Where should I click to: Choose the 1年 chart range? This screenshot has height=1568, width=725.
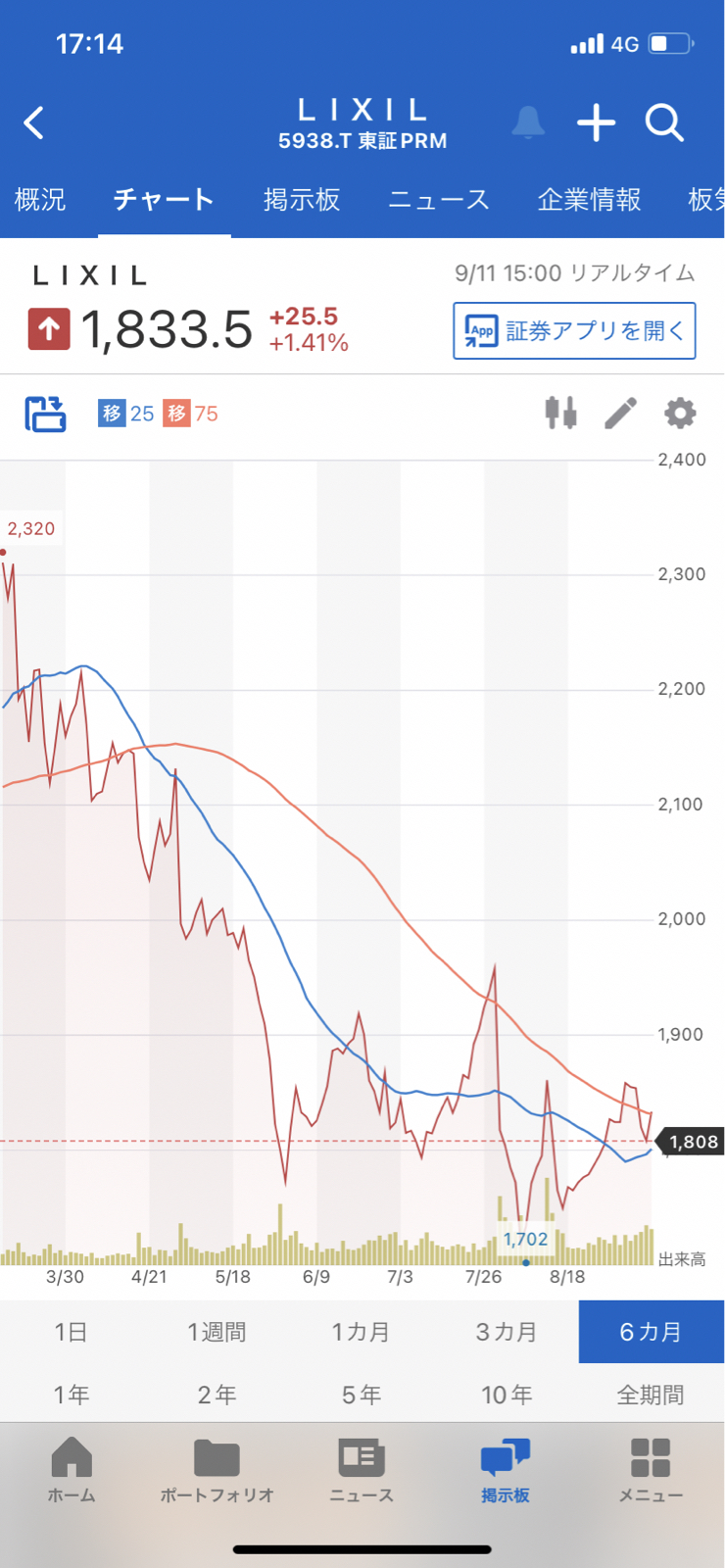(x=71, y=1395)
